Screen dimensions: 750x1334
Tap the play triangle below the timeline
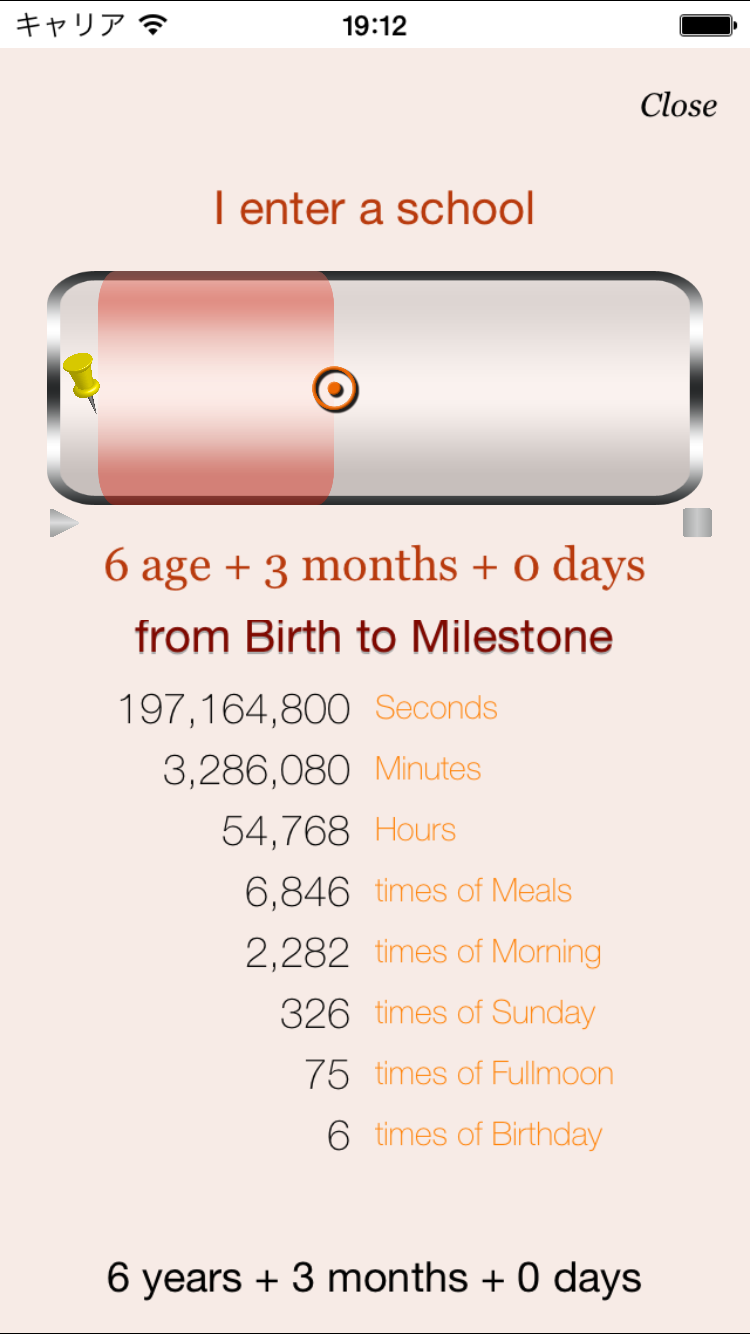point(63,523)
